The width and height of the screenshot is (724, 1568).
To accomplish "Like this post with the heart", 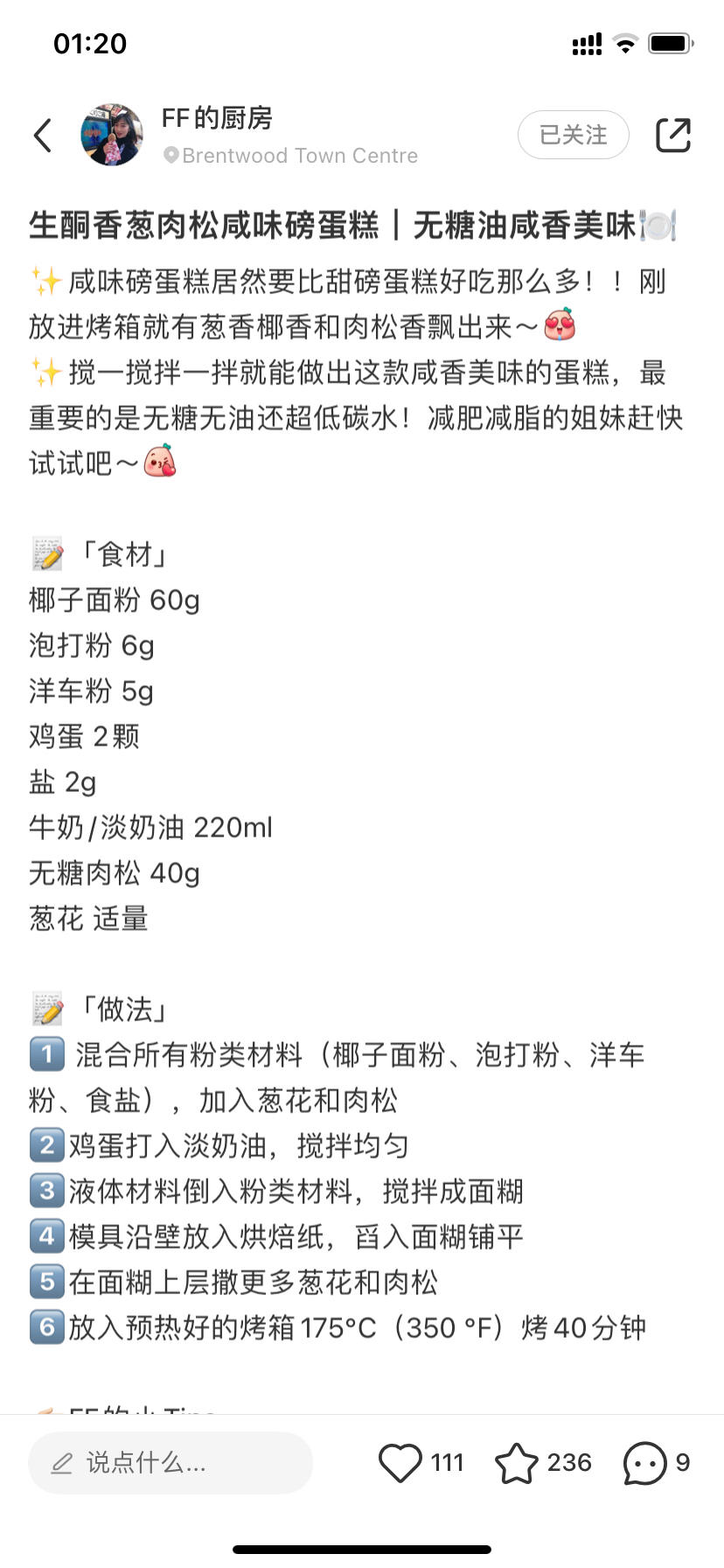I will (400, 1462).
